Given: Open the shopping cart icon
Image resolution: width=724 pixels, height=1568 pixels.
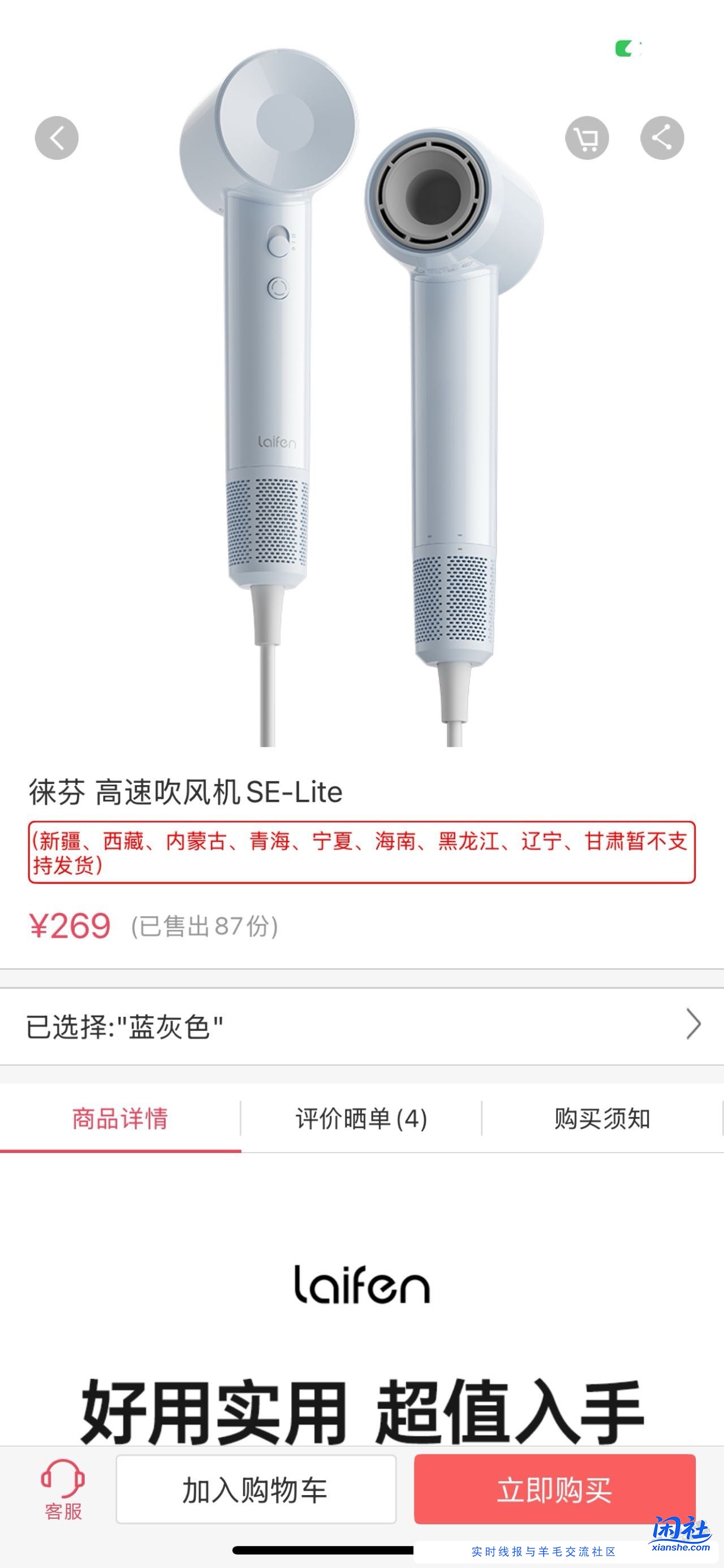Looking at the screenshot, I should [x=587, y=137].
